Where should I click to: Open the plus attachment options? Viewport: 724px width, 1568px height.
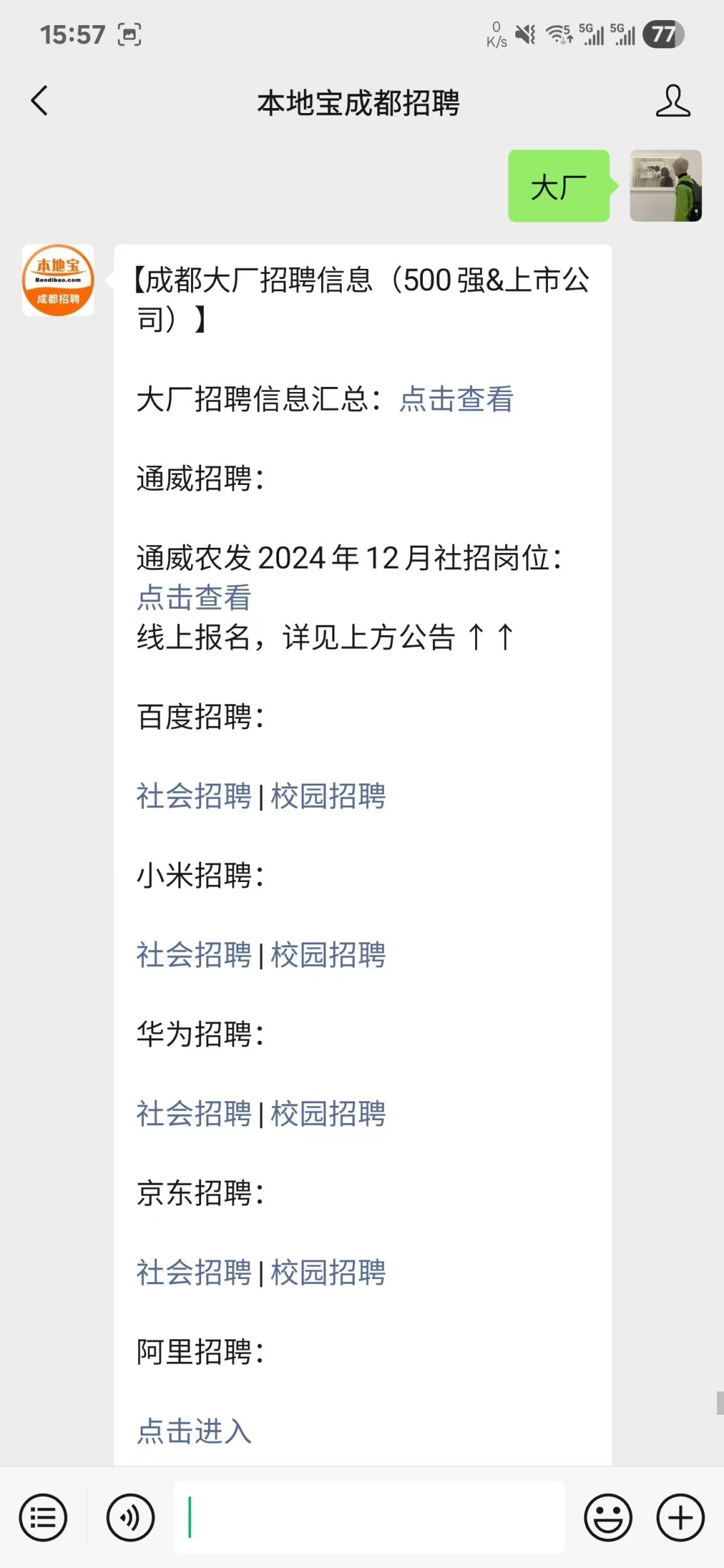click(680, 1518)
